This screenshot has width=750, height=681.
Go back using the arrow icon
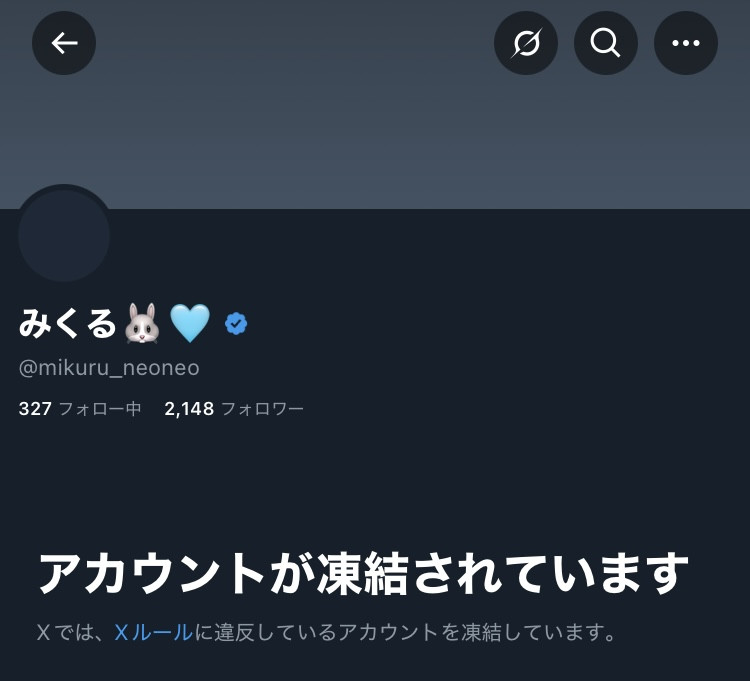coord(64,43)
